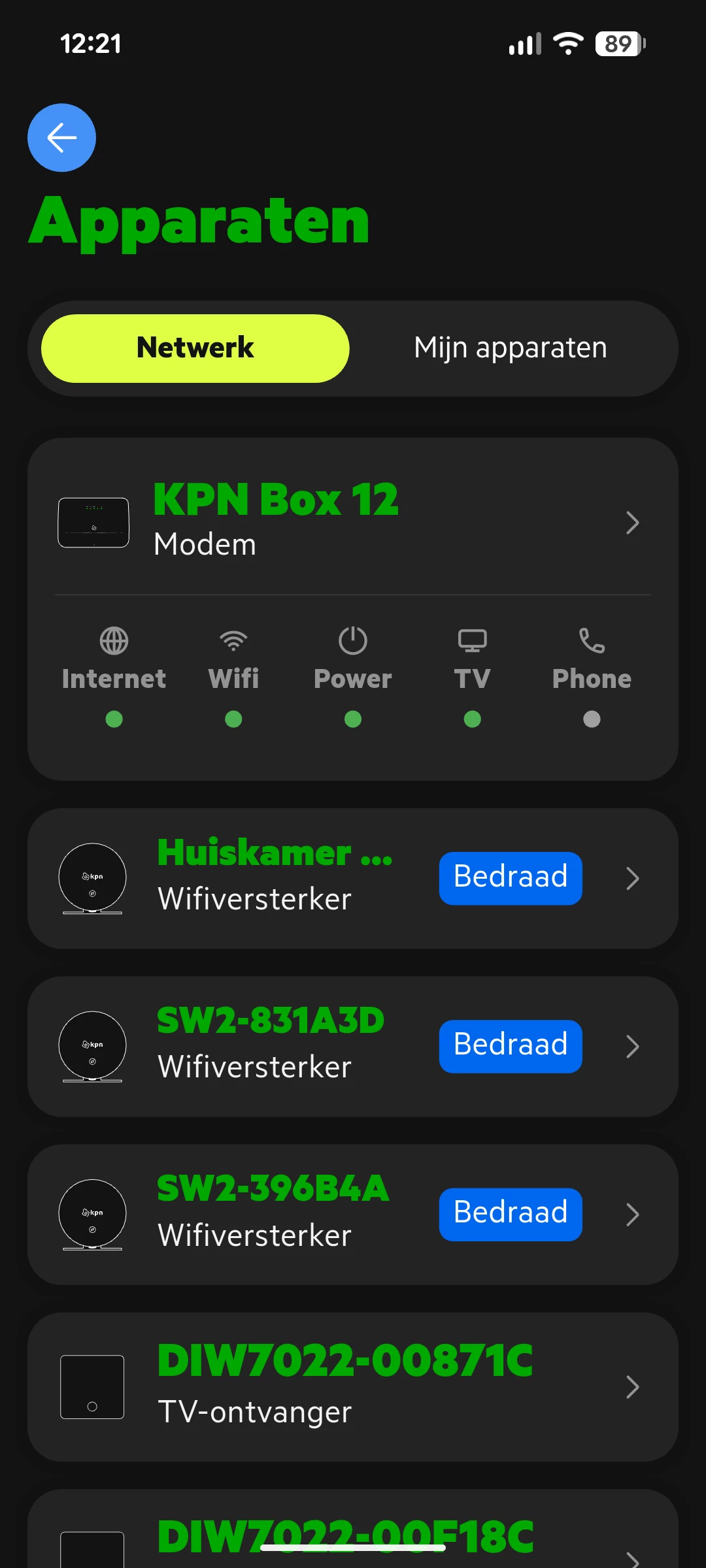Switch to Mijn apparaten tab
706x1568 pixels.
[x=510, y=348]
